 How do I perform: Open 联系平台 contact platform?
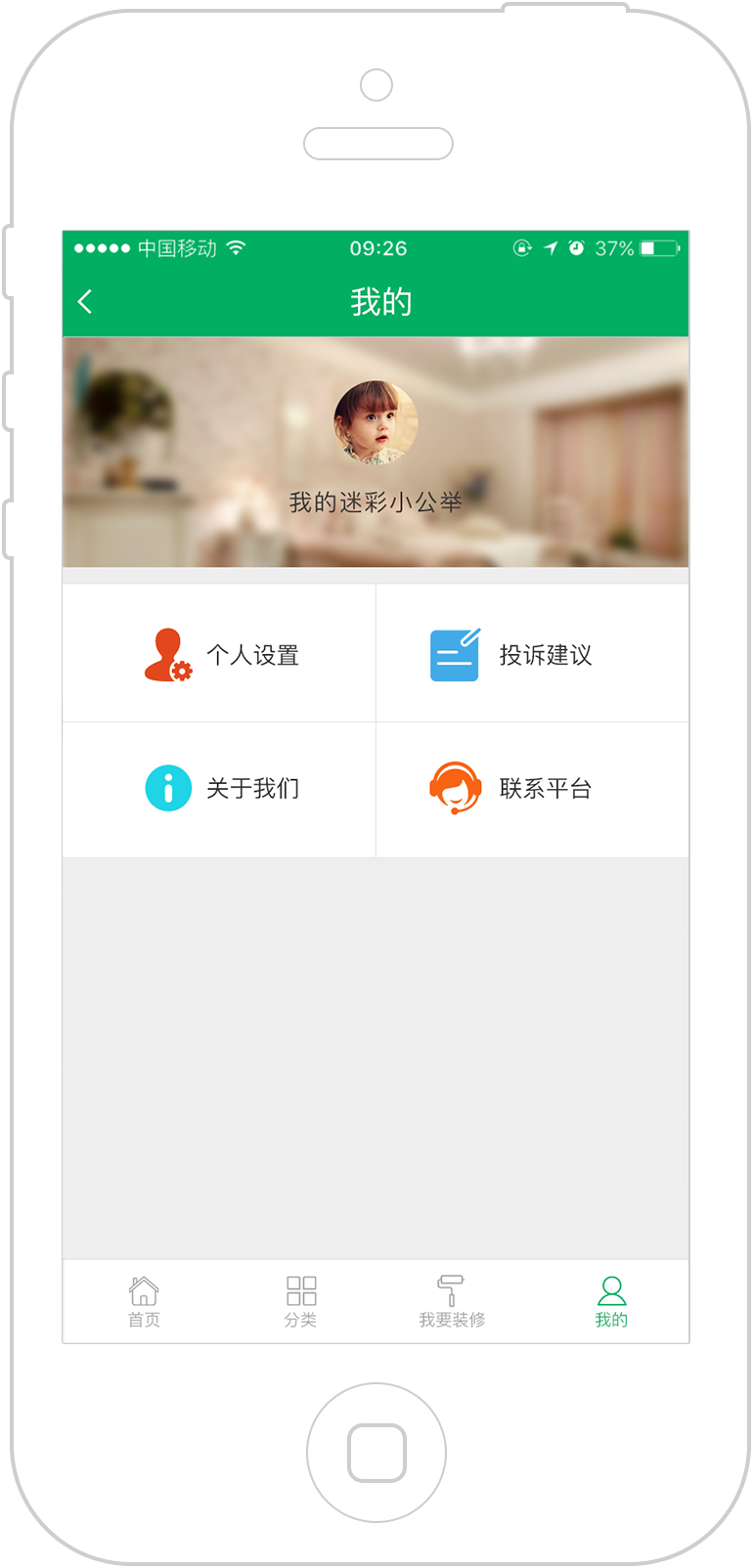coord(533,790)
